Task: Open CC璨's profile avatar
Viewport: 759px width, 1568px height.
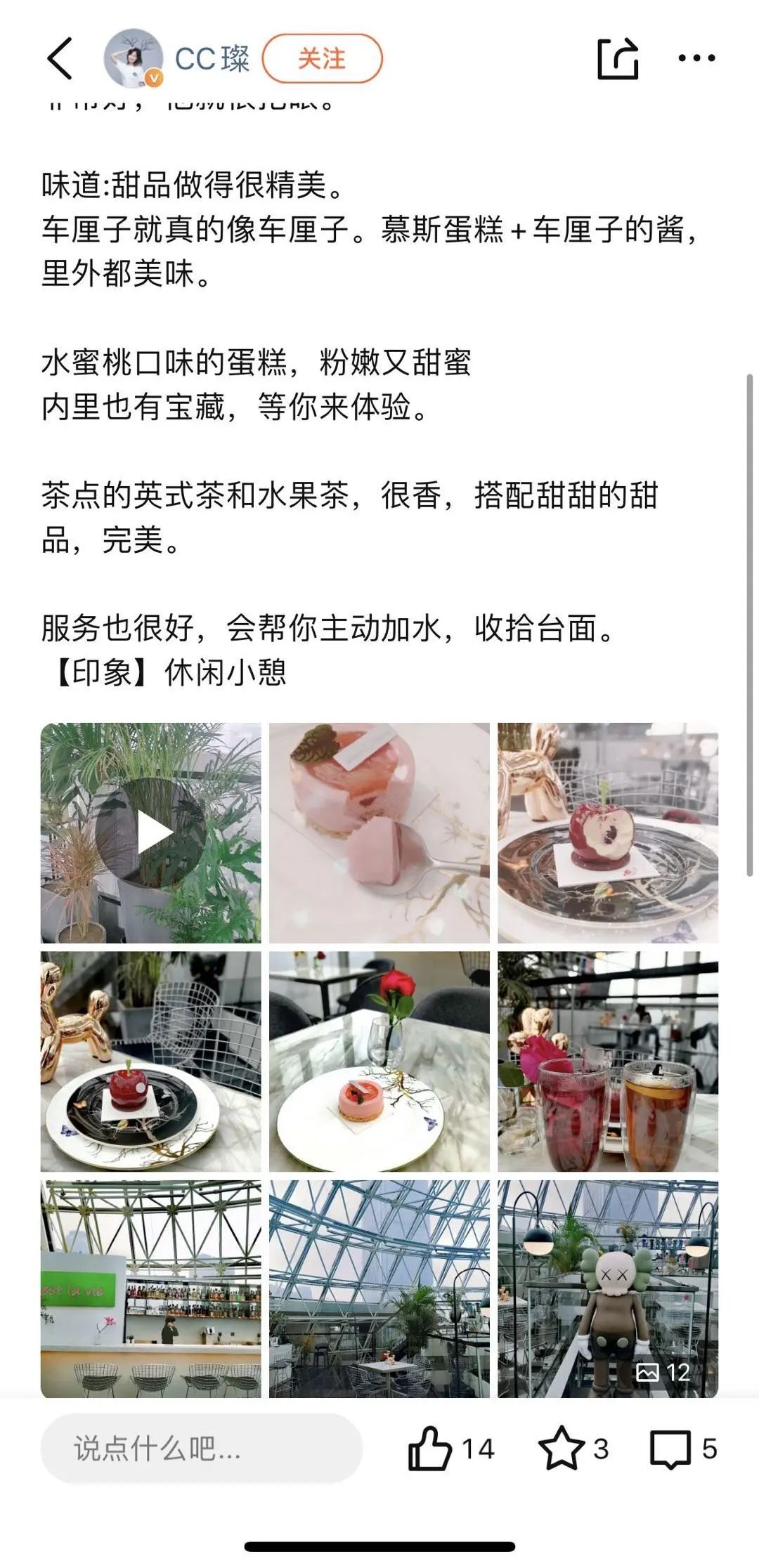Action: (134, 59)
